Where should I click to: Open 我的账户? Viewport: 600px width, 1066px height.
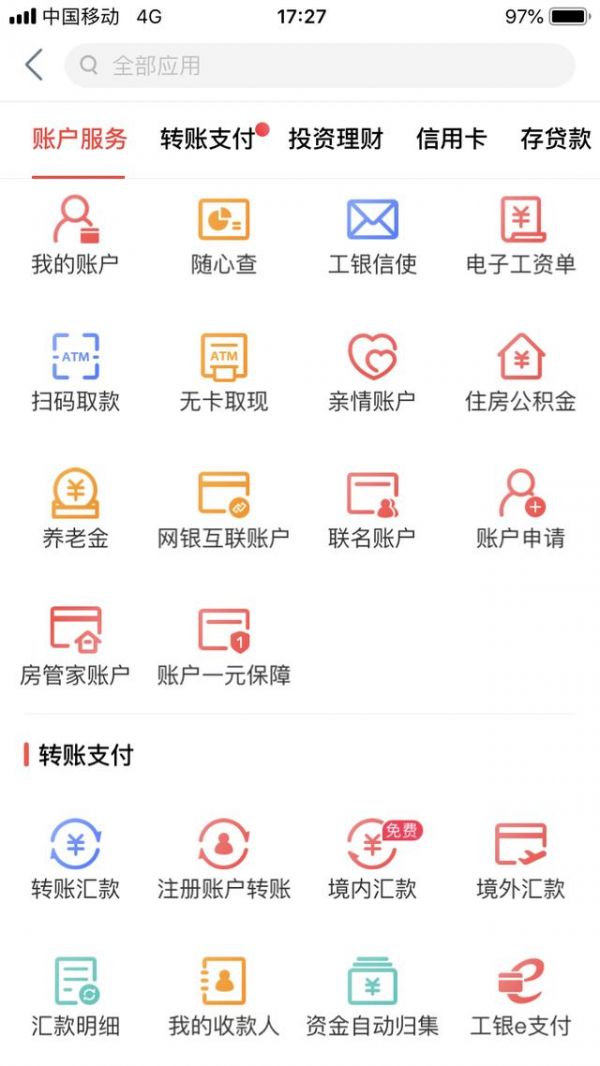75,235
